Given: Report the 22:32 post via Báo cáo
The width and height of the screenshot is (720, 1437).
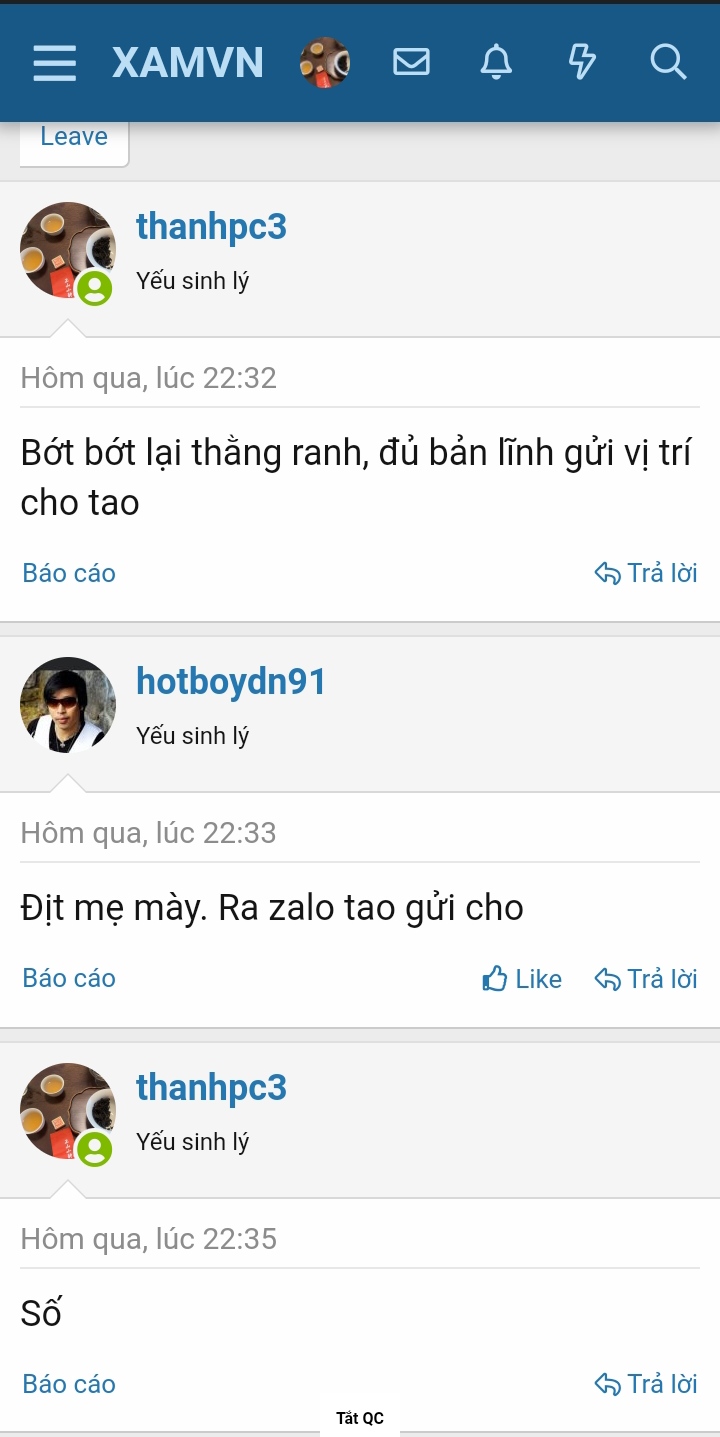Looking at the screenshot, I should pos(69,573).
